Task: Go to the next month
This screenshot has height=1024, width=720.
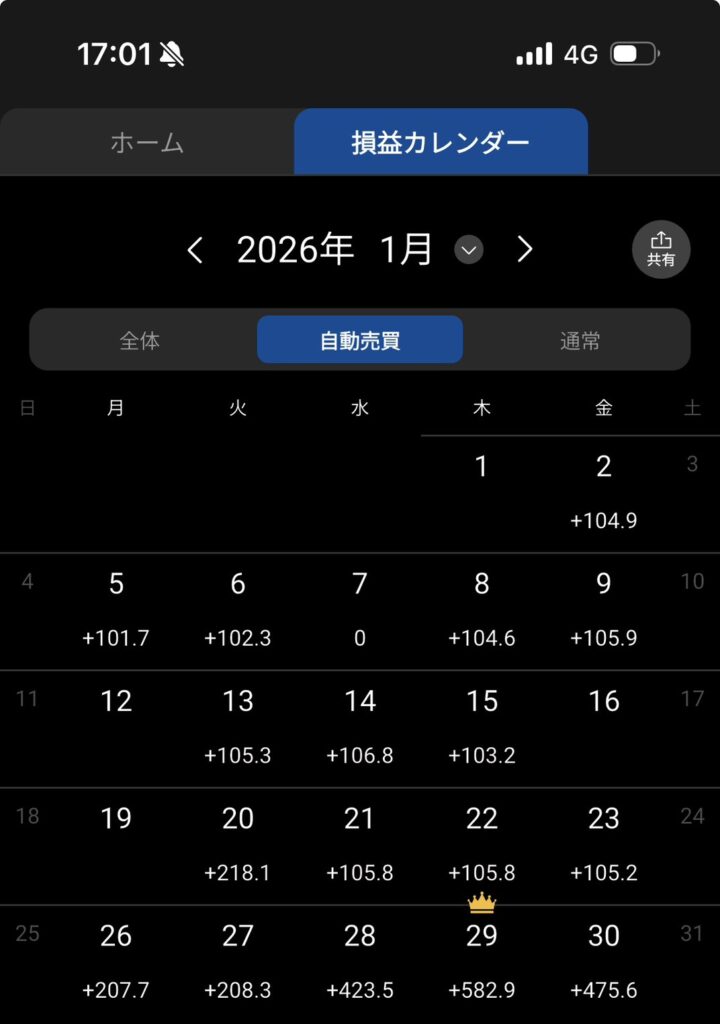Action: click(524, 250)
